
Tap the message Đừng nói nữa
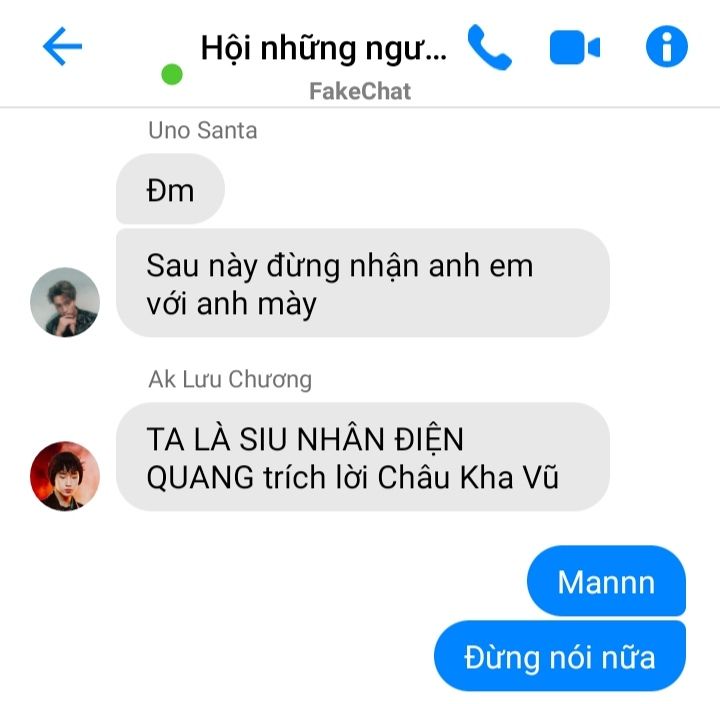[560, 656]
